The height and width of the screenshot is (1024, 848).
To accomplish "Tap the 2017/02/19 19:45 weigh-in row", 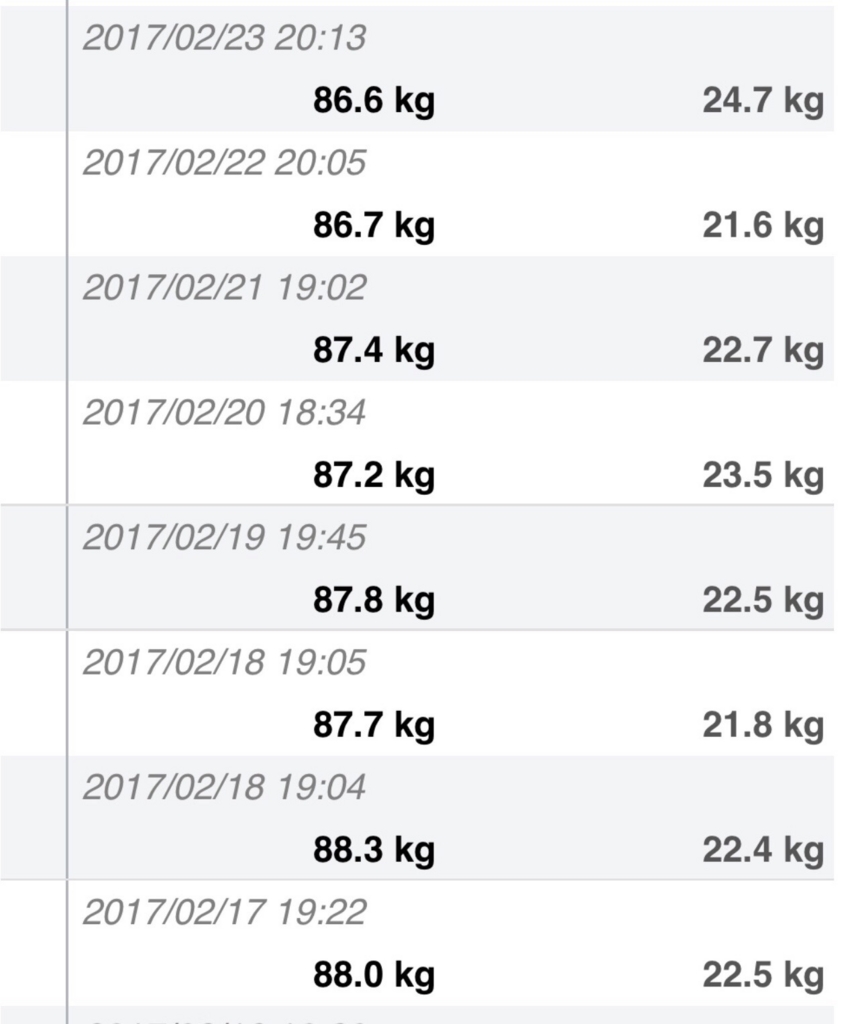I will (x=450, y=569).
